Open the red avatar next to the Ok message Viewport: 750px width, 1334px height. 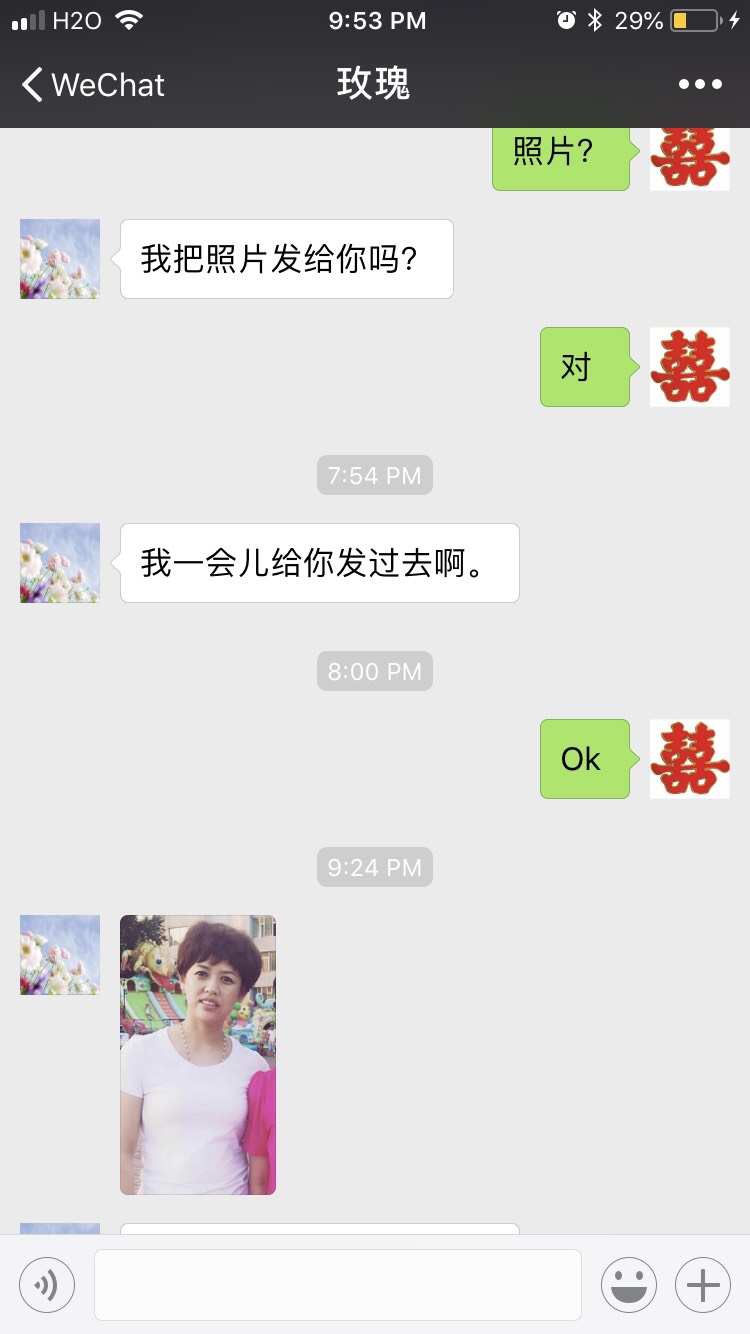tap(690, 759)
